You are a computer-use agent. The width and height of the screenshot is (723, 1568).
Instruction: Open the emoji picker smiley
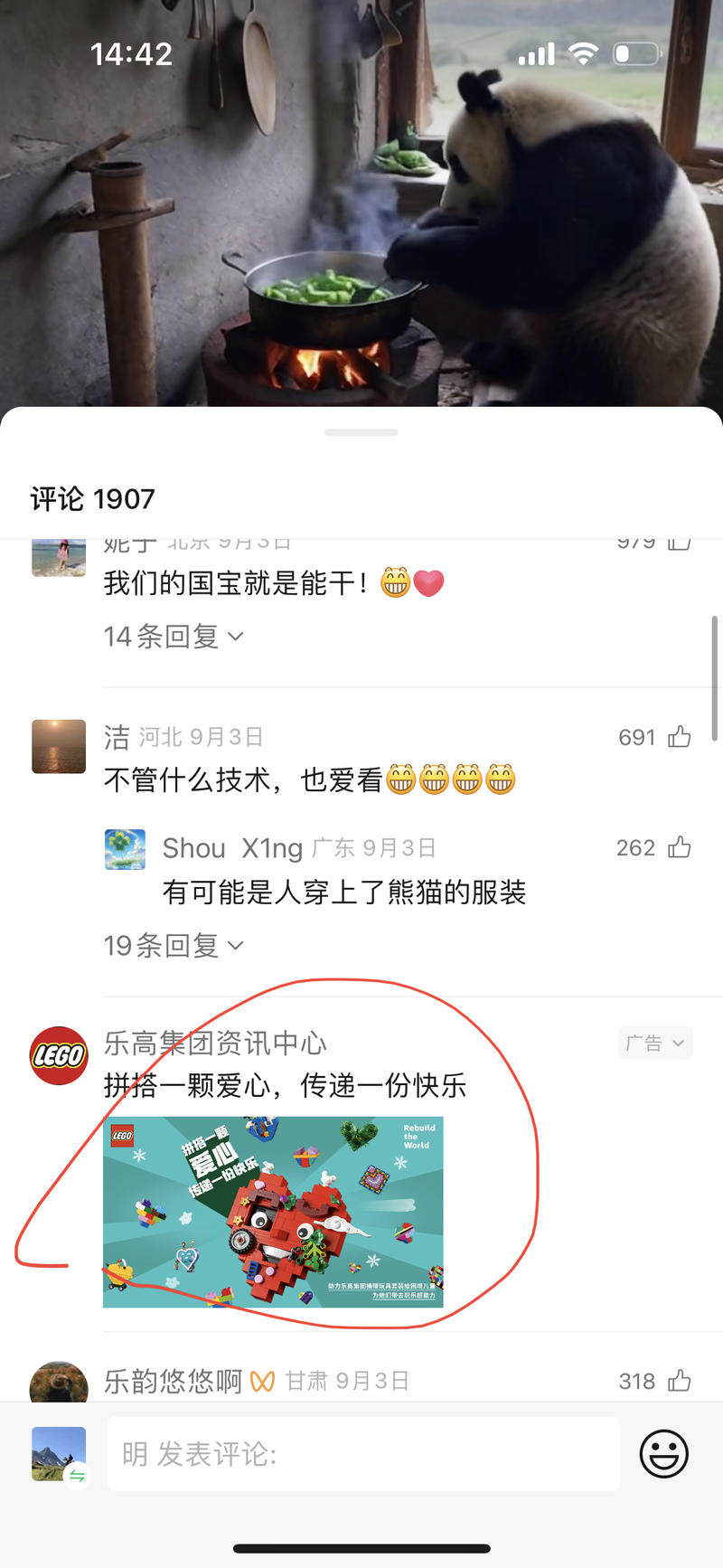click(x=664, y=1454)
